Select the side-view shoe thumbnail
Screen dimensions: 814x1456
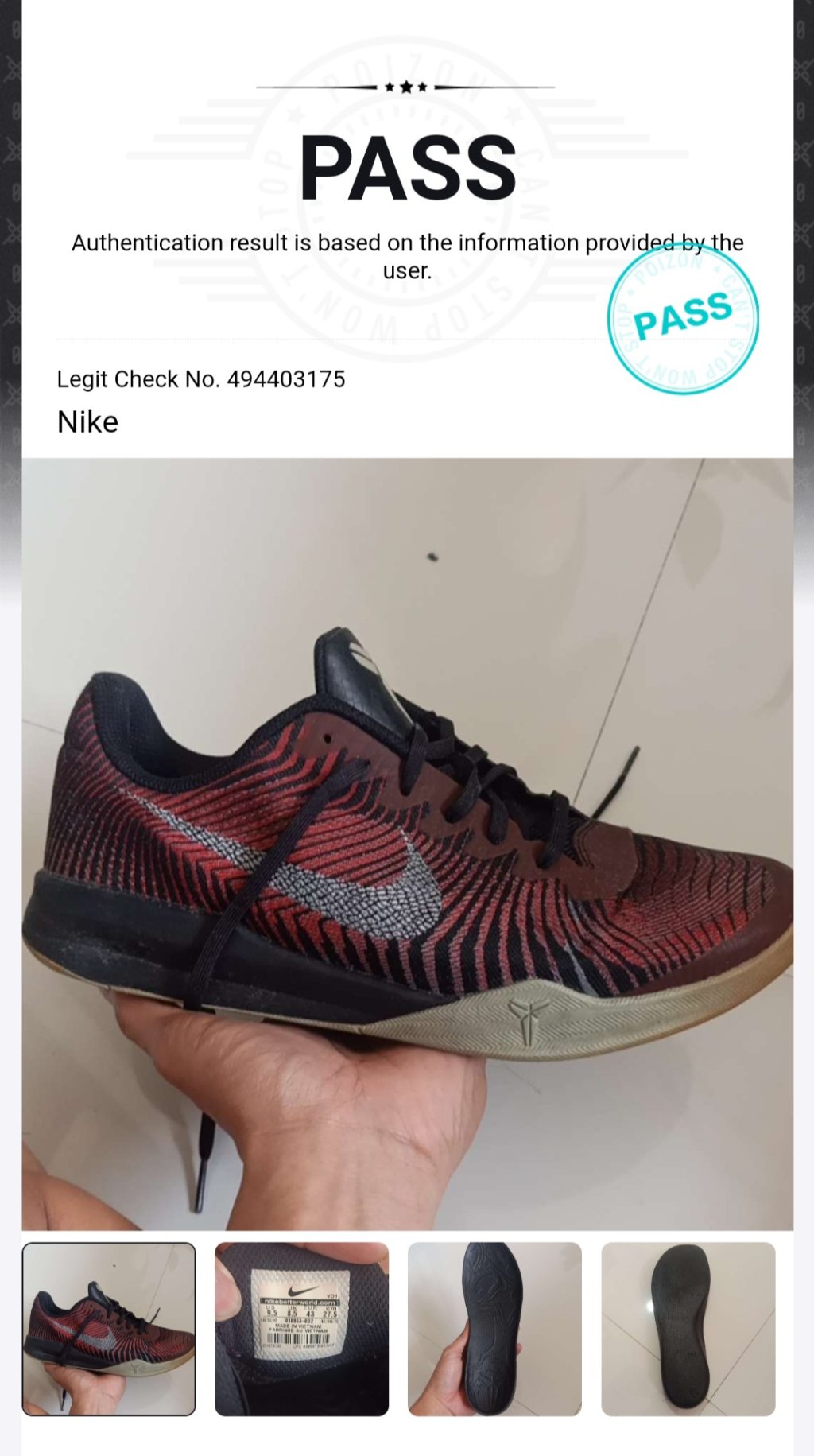pyautogui.click(x=109, y=1329)
